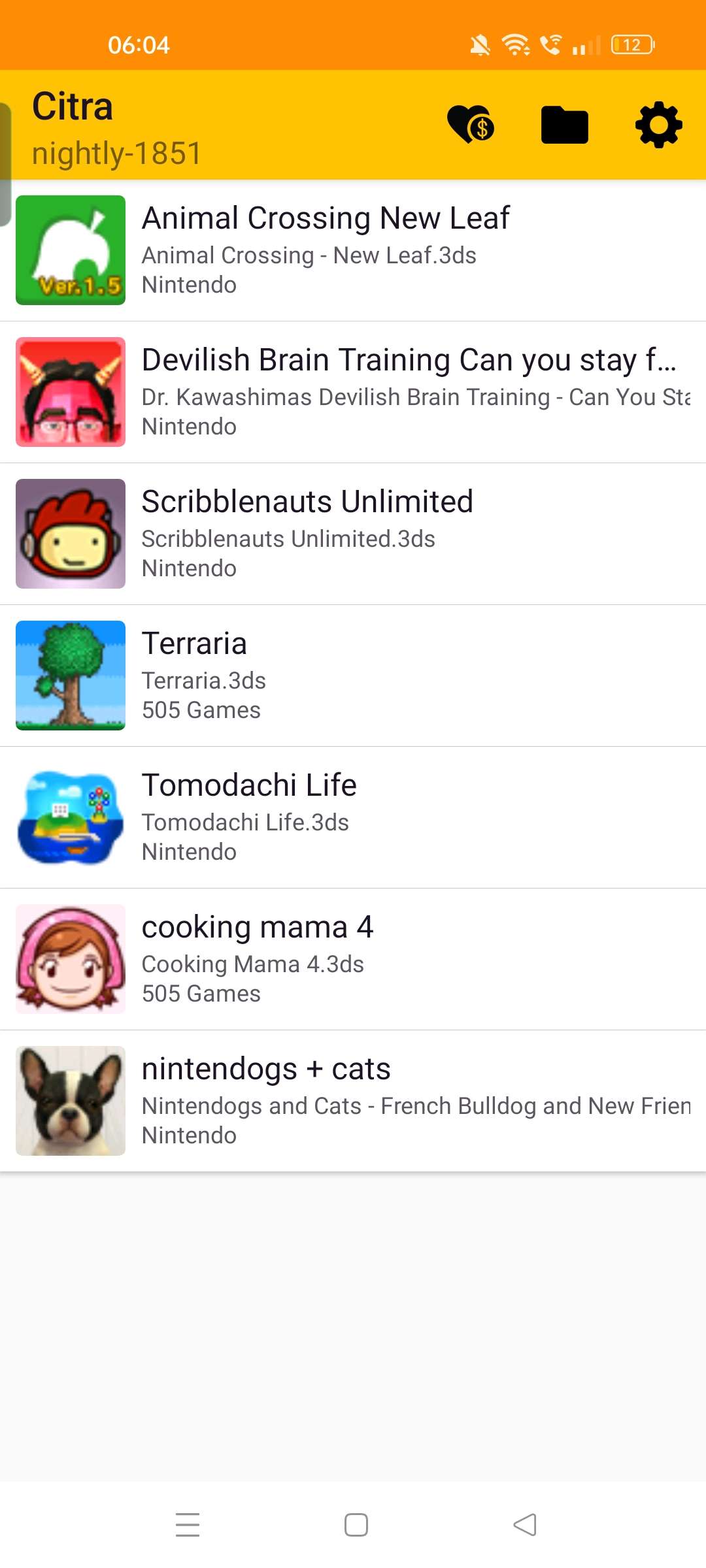This screenshot has width=706, height=1568.
Task: Open settings gear icon
Action: click(658, 124)
